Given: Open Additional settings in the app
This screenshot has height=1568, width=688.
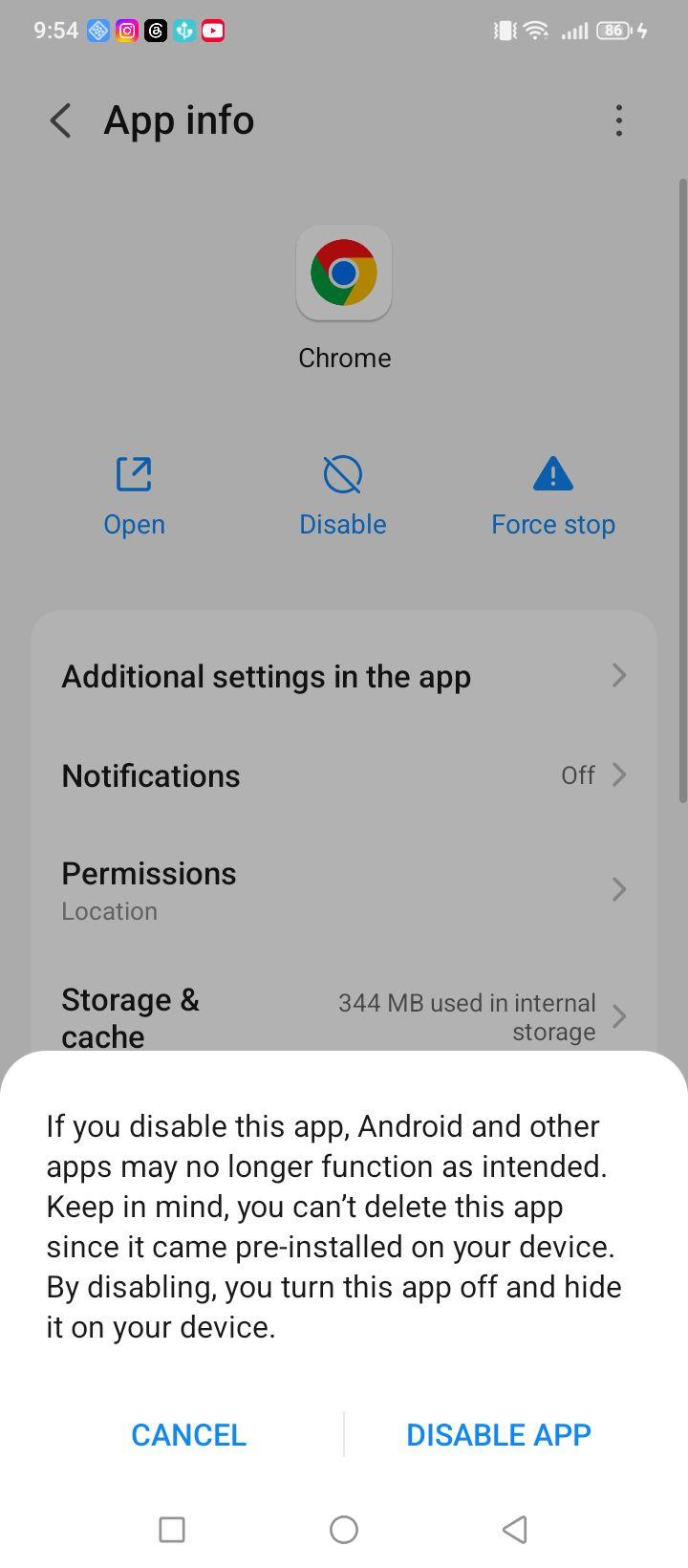Looking at the screenshot, I should [344, 676].
